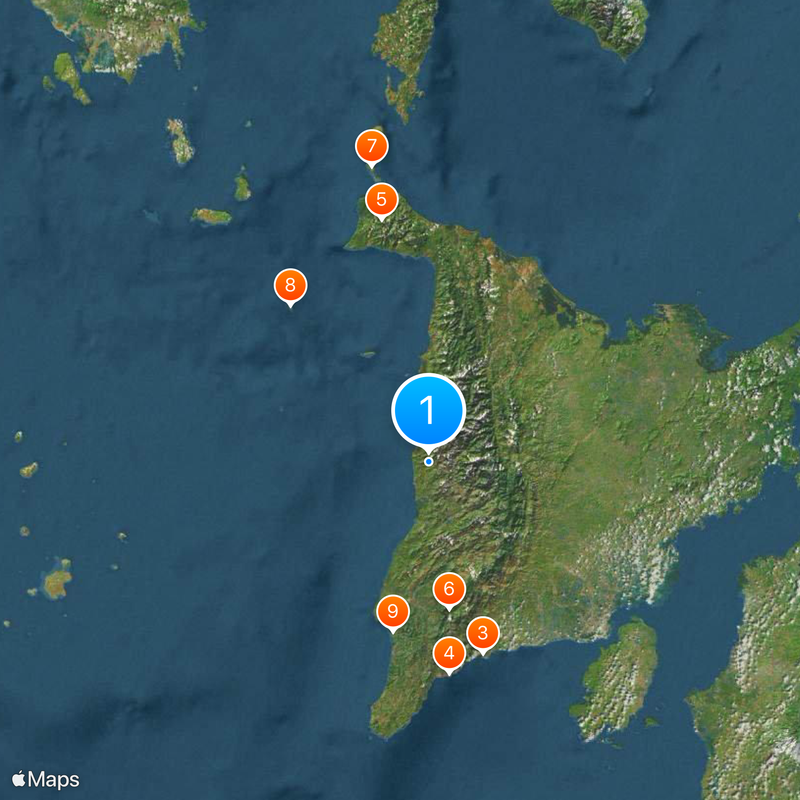Screen dimensions: 800x800
Task: Open orange pin number 8 in the sea
Action: point(290,286)
